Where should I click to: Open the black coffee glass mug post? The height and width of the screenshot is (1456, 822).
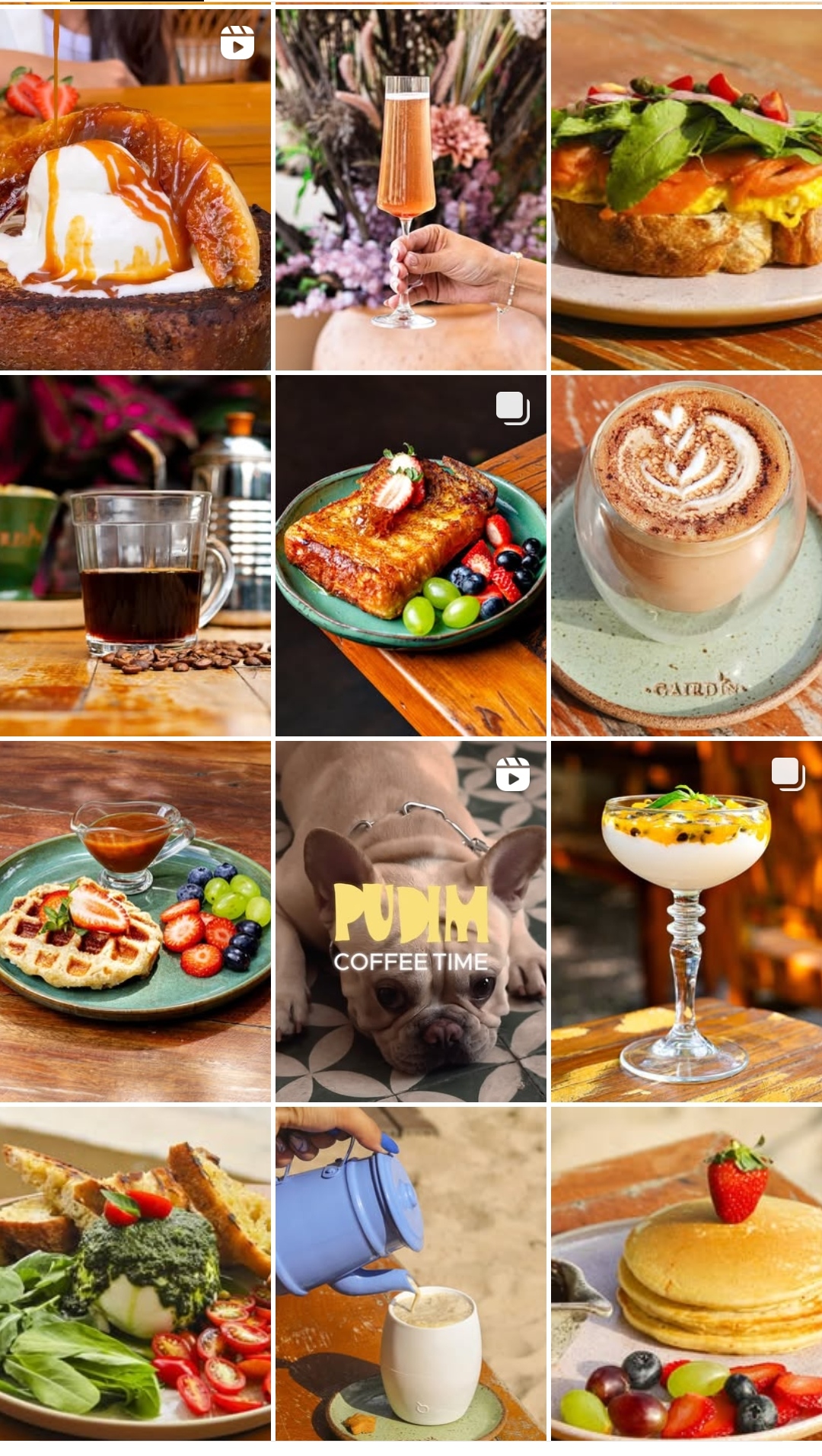(135, 555)
